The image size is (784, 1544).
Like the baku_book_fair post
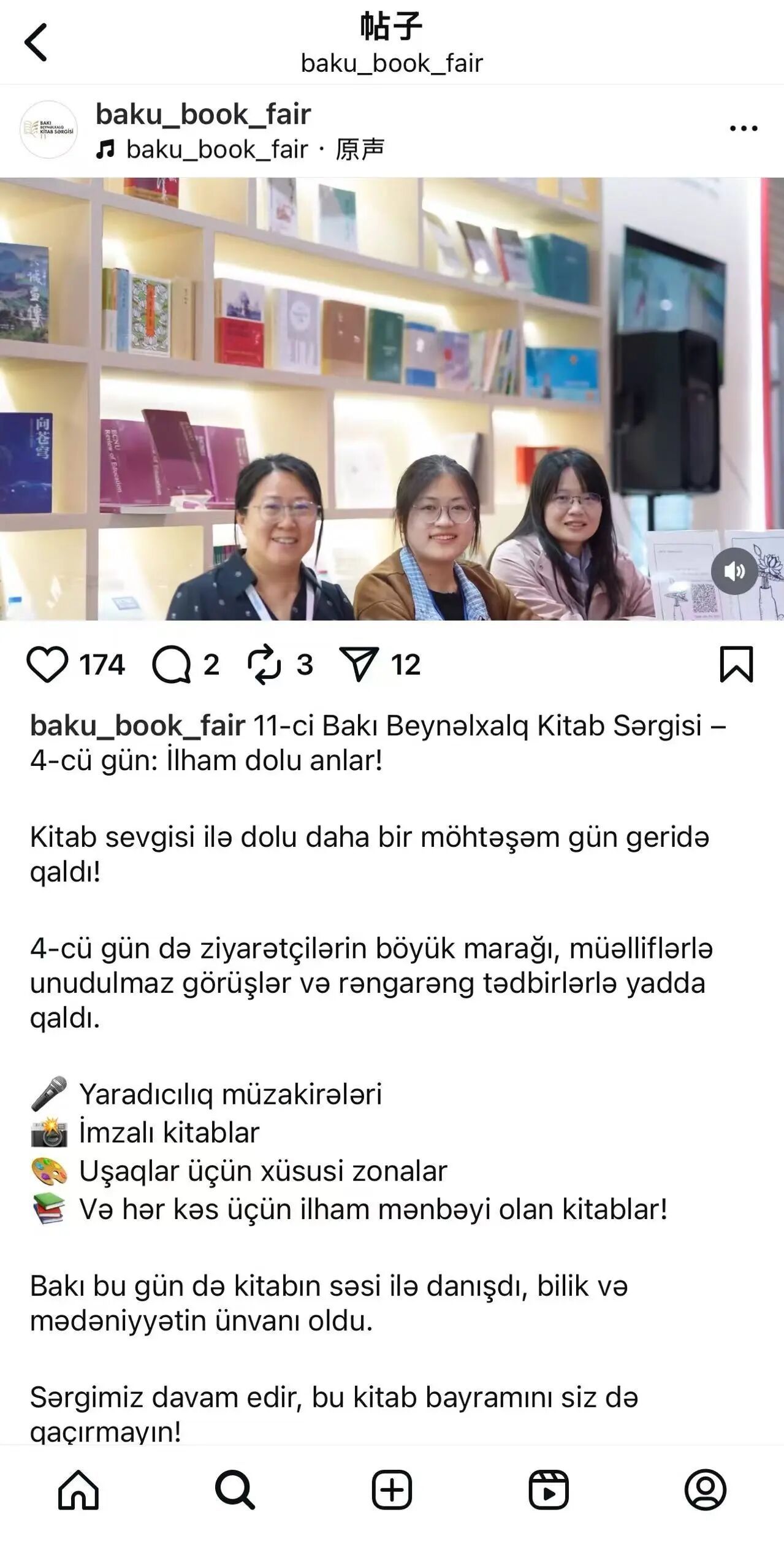pyautogui.click(x=47, y=665)
